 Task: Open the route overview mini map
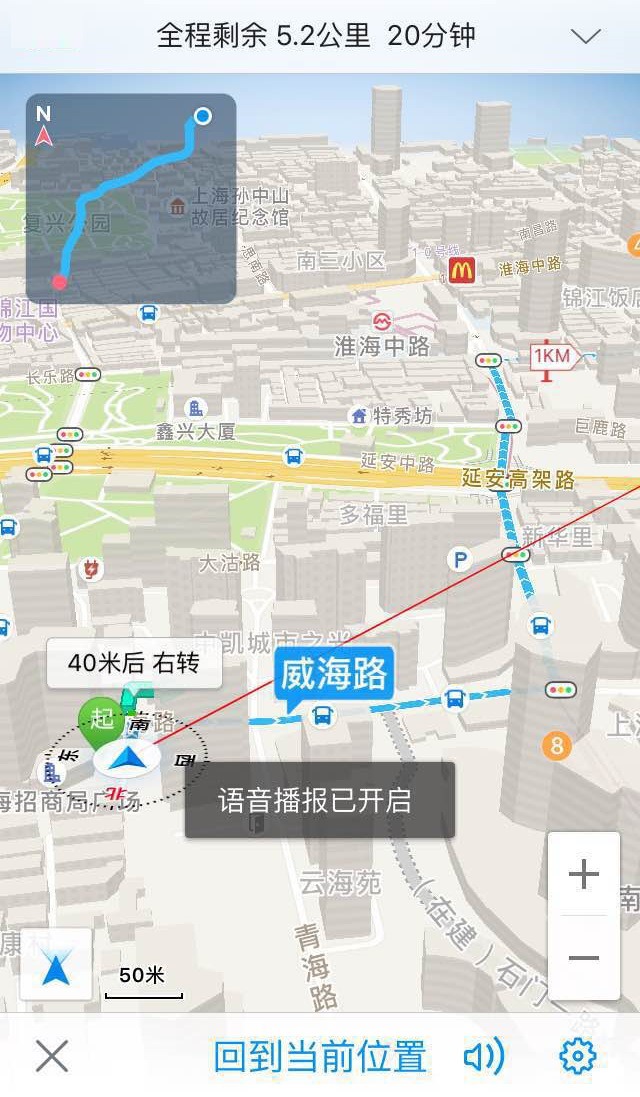[x=131, y=199]
